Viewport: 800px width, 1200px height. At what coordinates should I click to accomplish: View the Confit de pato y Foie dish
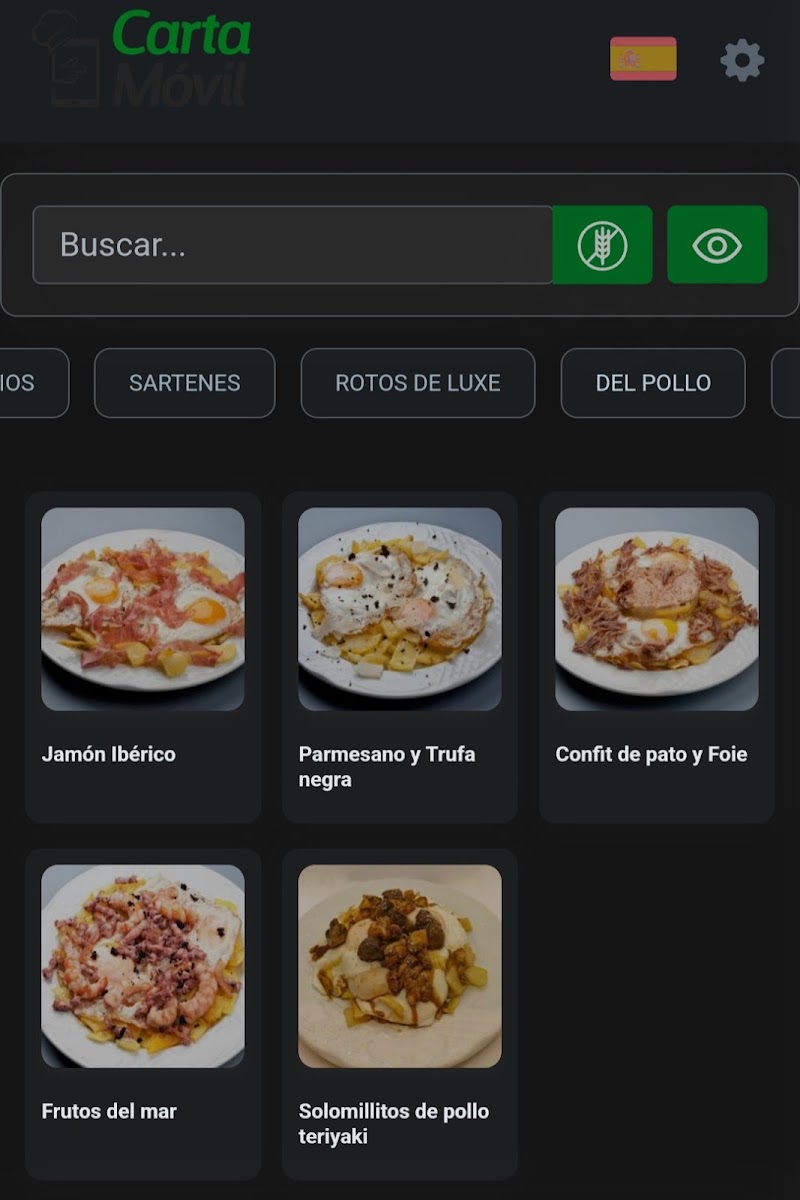tap(657, 656)
